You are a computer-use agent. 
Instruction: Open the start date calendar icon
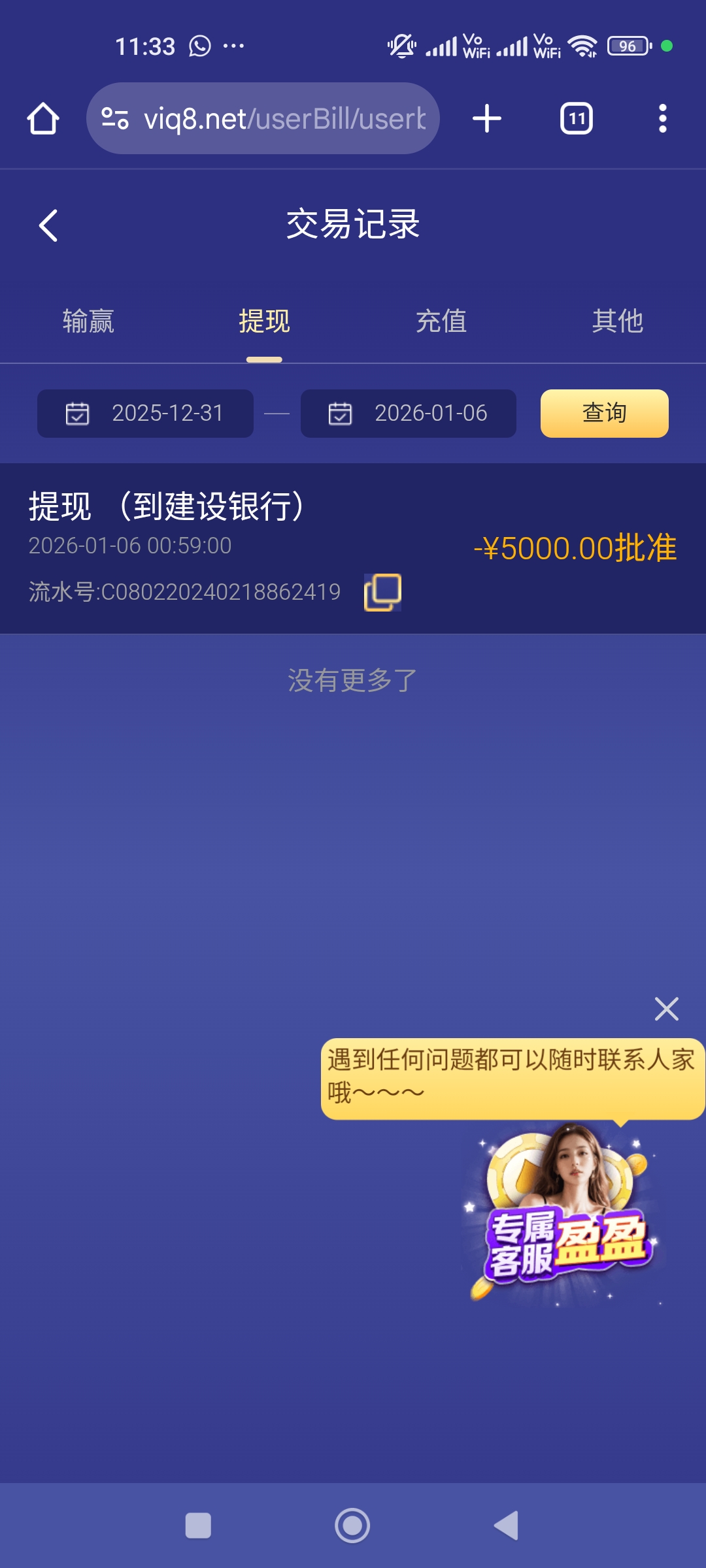[x=77, y=413]
